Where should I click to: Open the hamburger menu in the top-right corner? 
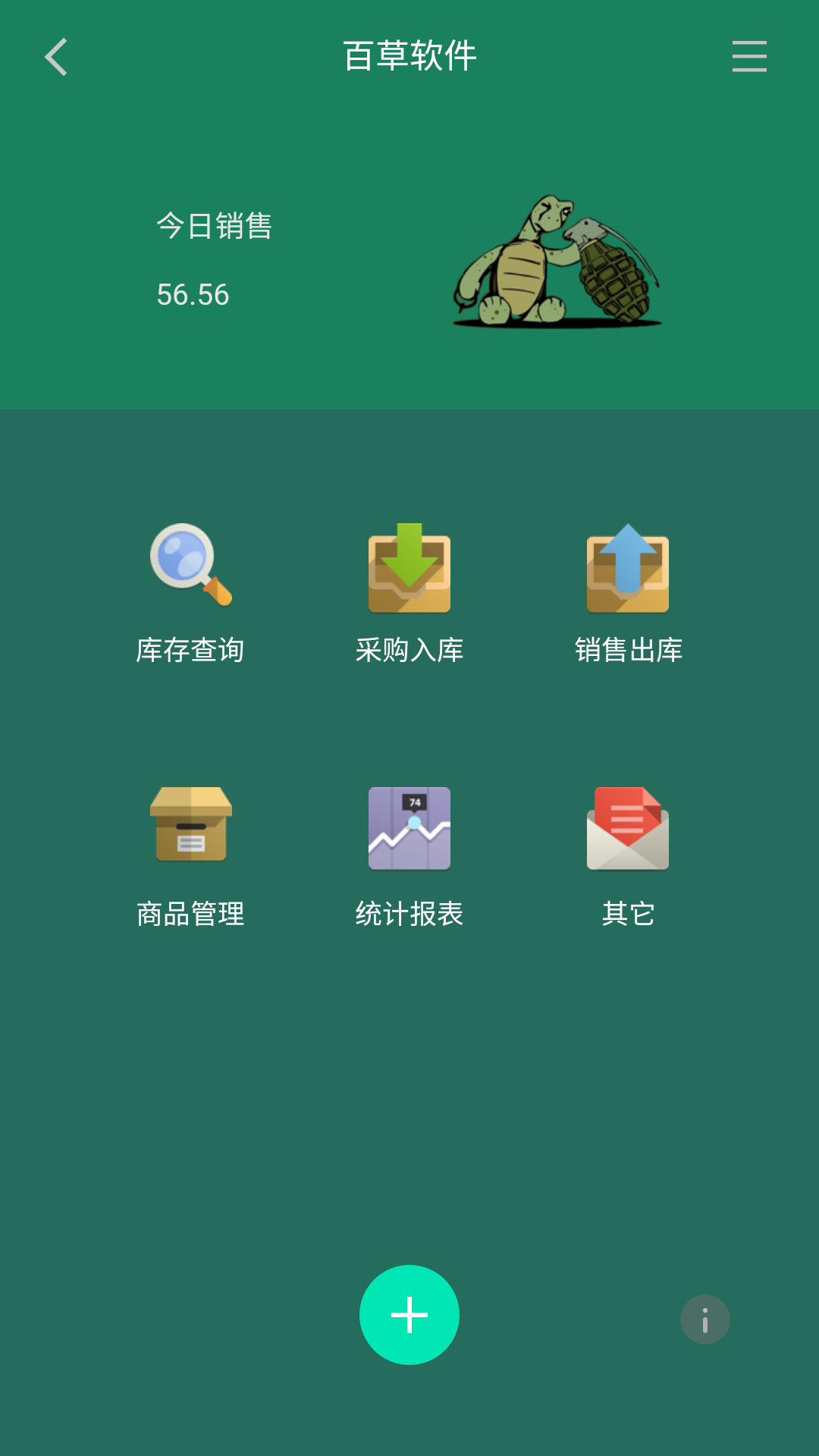[x=749, y=57]
